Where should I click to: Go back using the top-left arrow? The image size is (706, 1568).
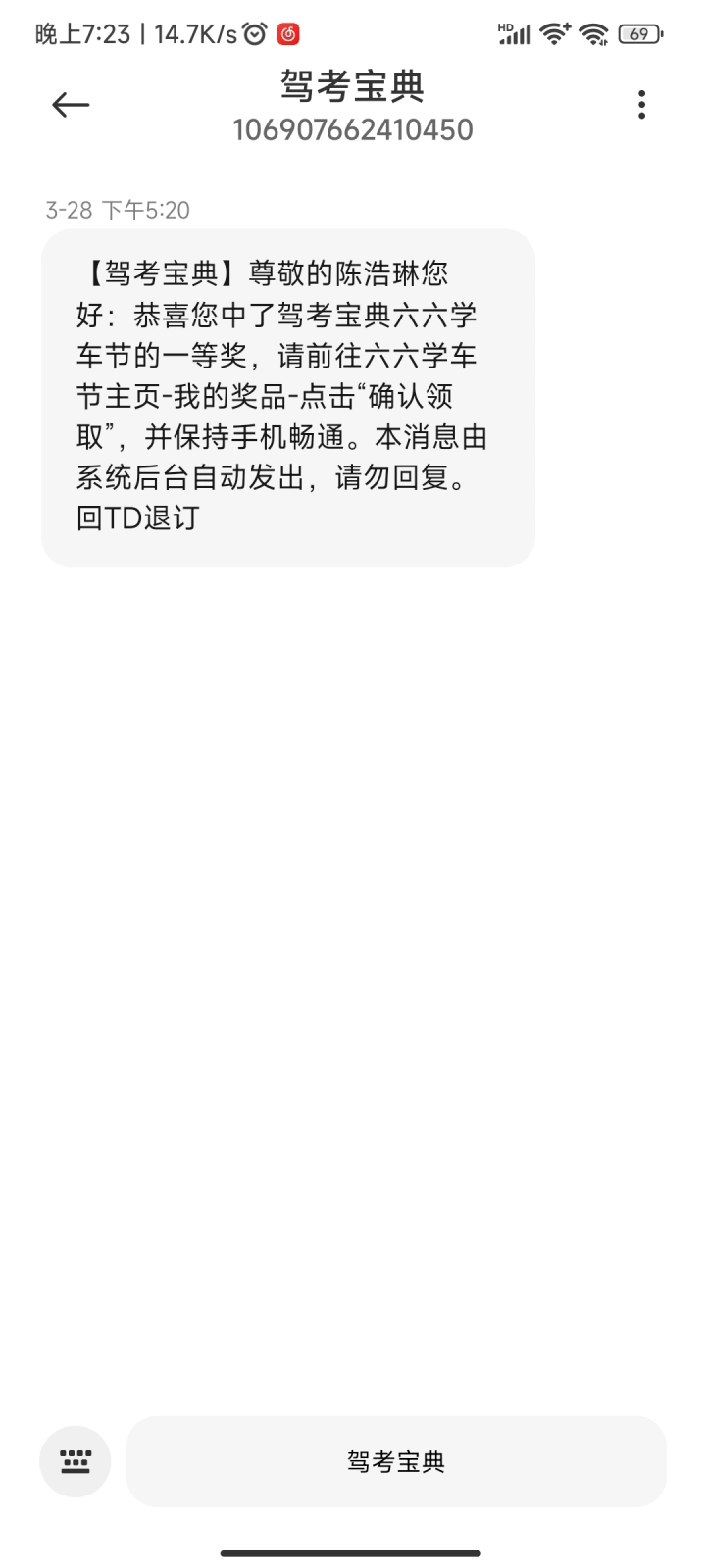(x=71, y=105)
